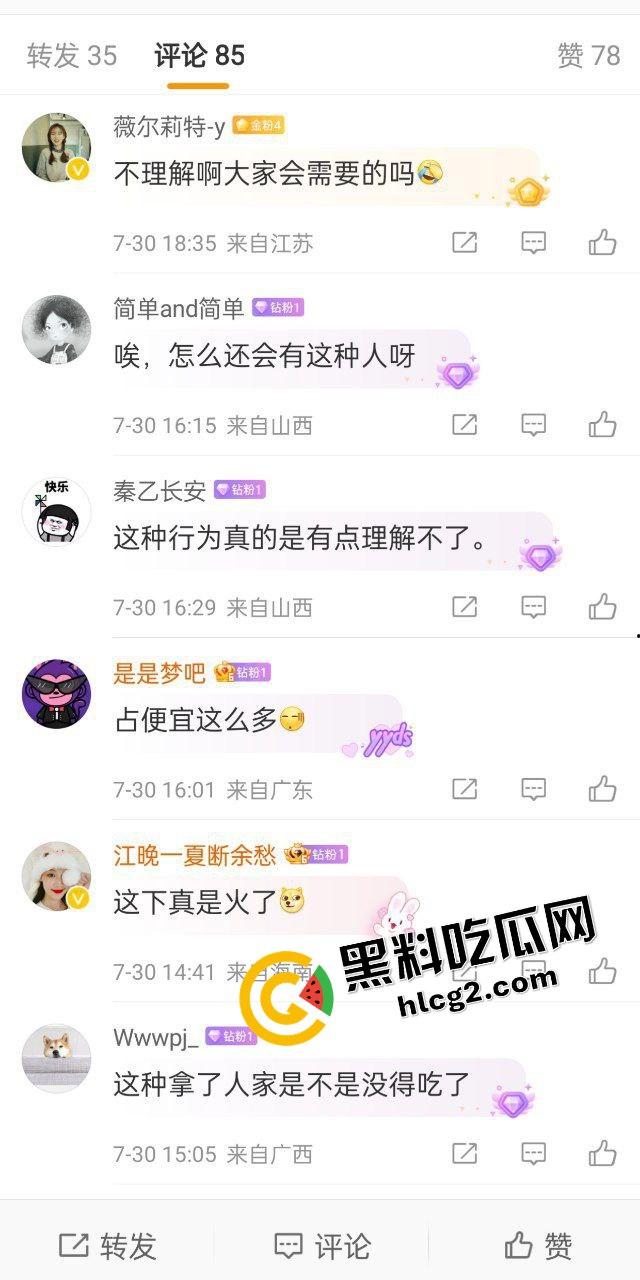640x1280 pixels.
Task: Like 秦乙长安's comment
Action: coord(602,607)
